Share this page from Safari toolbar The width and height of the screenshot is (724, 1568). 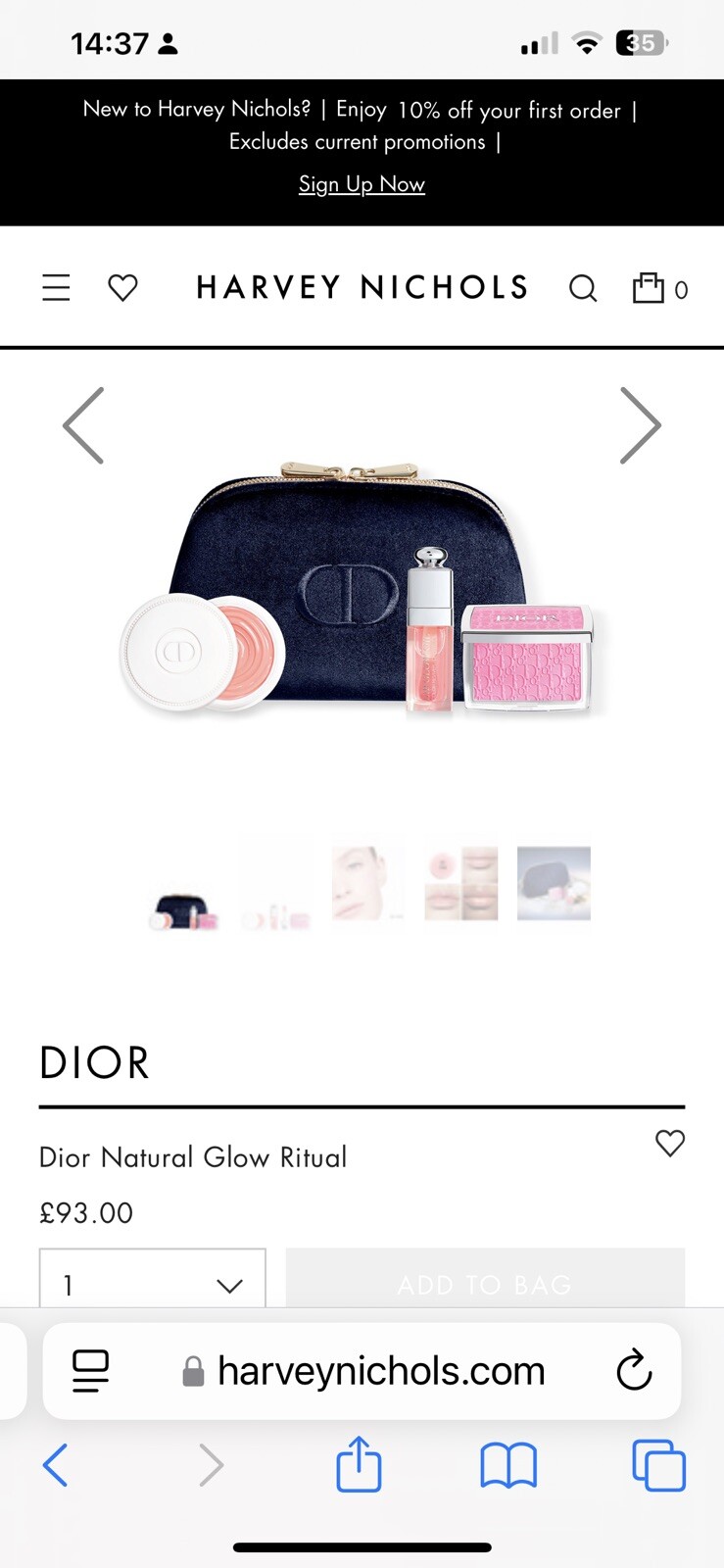click(359, 1466)
